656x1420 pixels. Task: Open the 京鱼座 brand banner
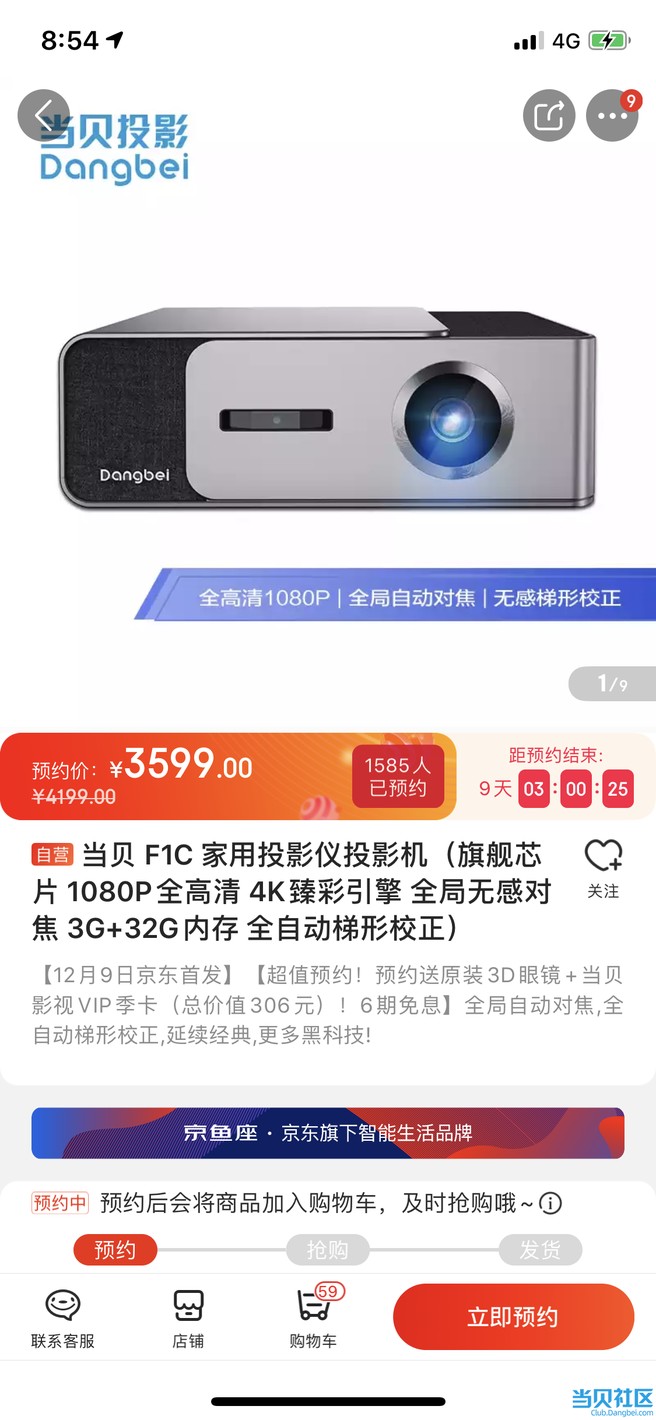pos(327,1133)
